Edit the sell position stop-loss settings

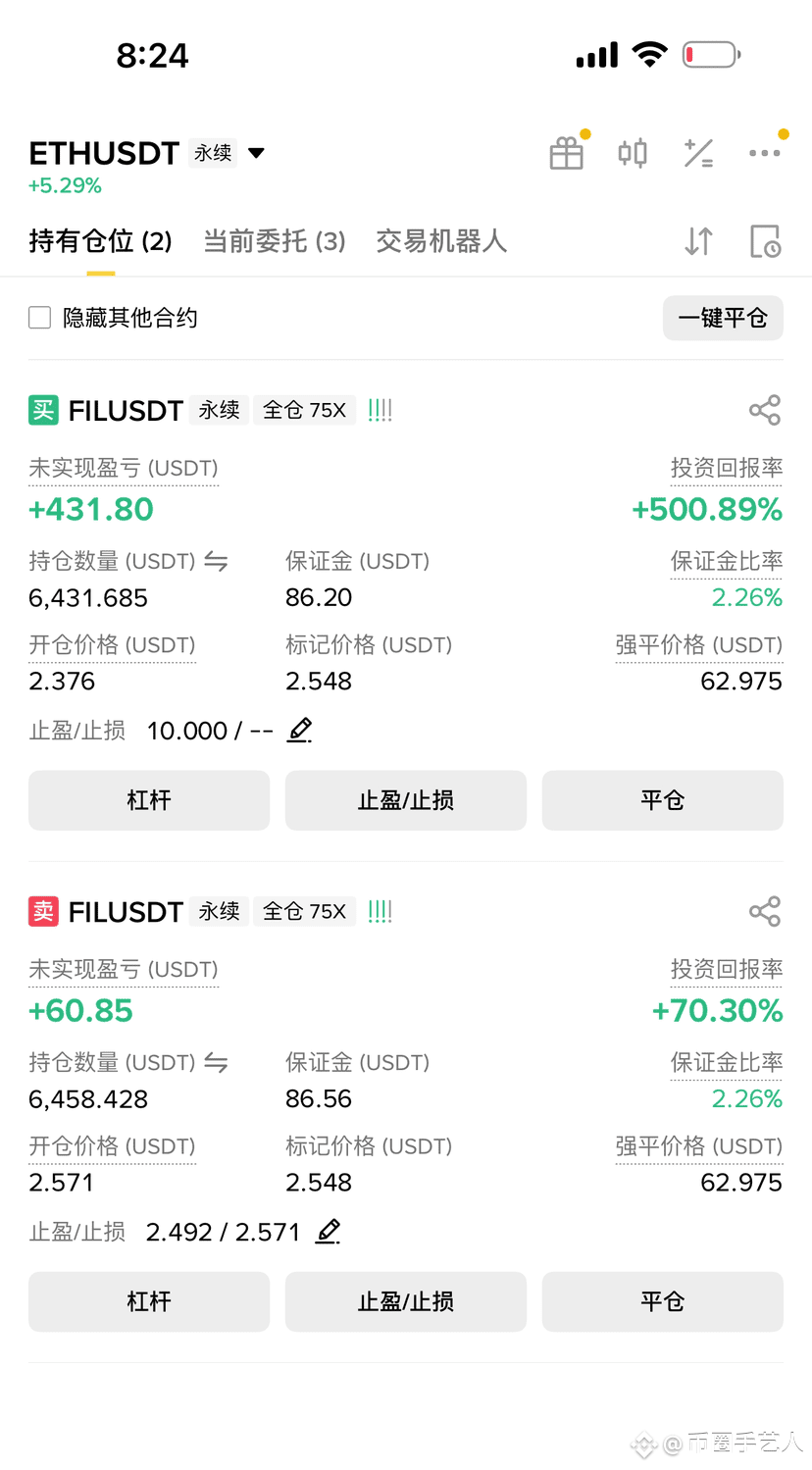point(327,1231)
